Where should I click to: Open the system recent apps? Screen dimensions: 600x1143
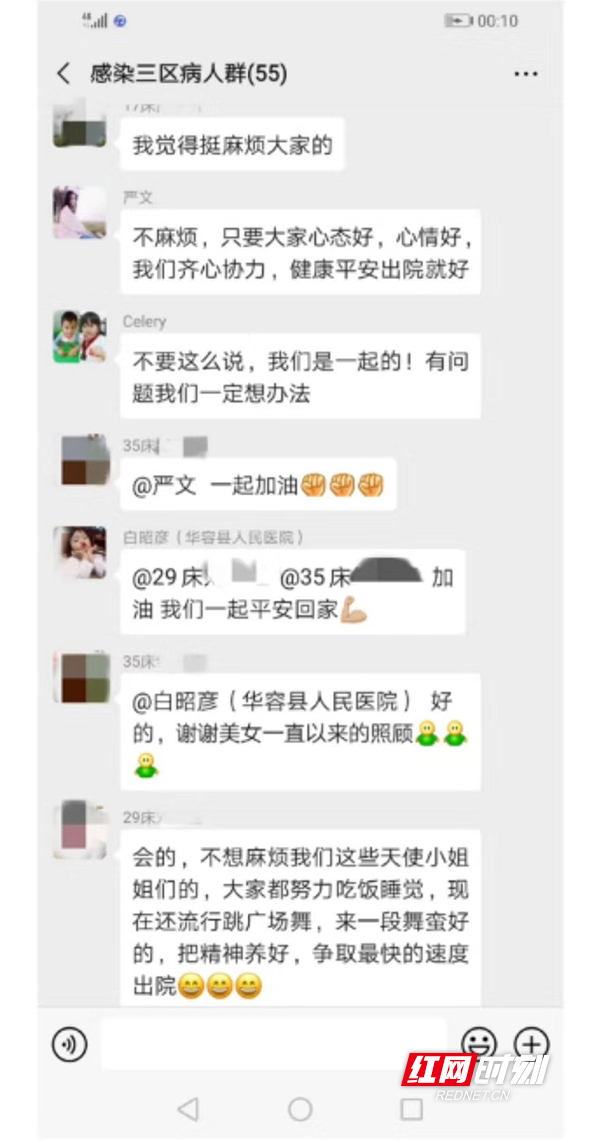(x=411, y=1108)
